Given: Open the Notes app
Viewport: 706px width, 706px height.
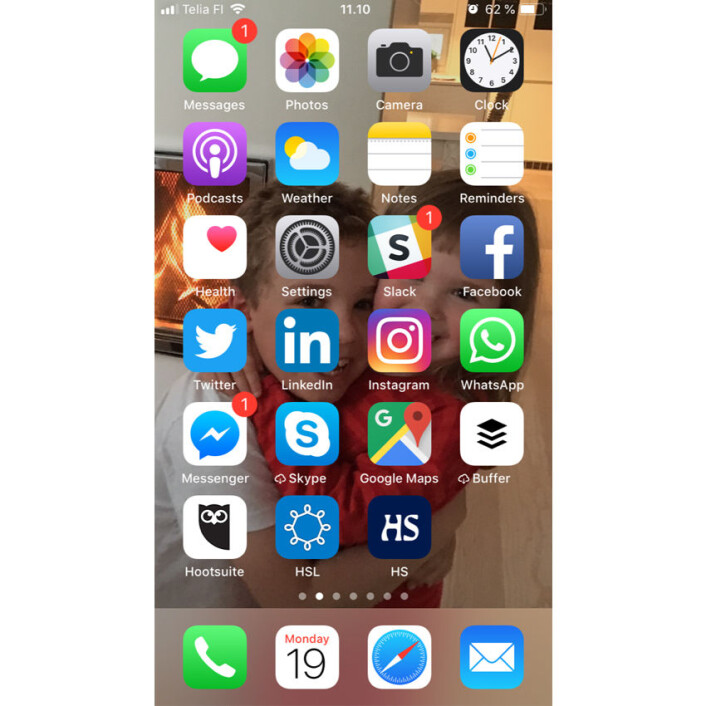Looking at the screenshot, I should click(399, 154).
